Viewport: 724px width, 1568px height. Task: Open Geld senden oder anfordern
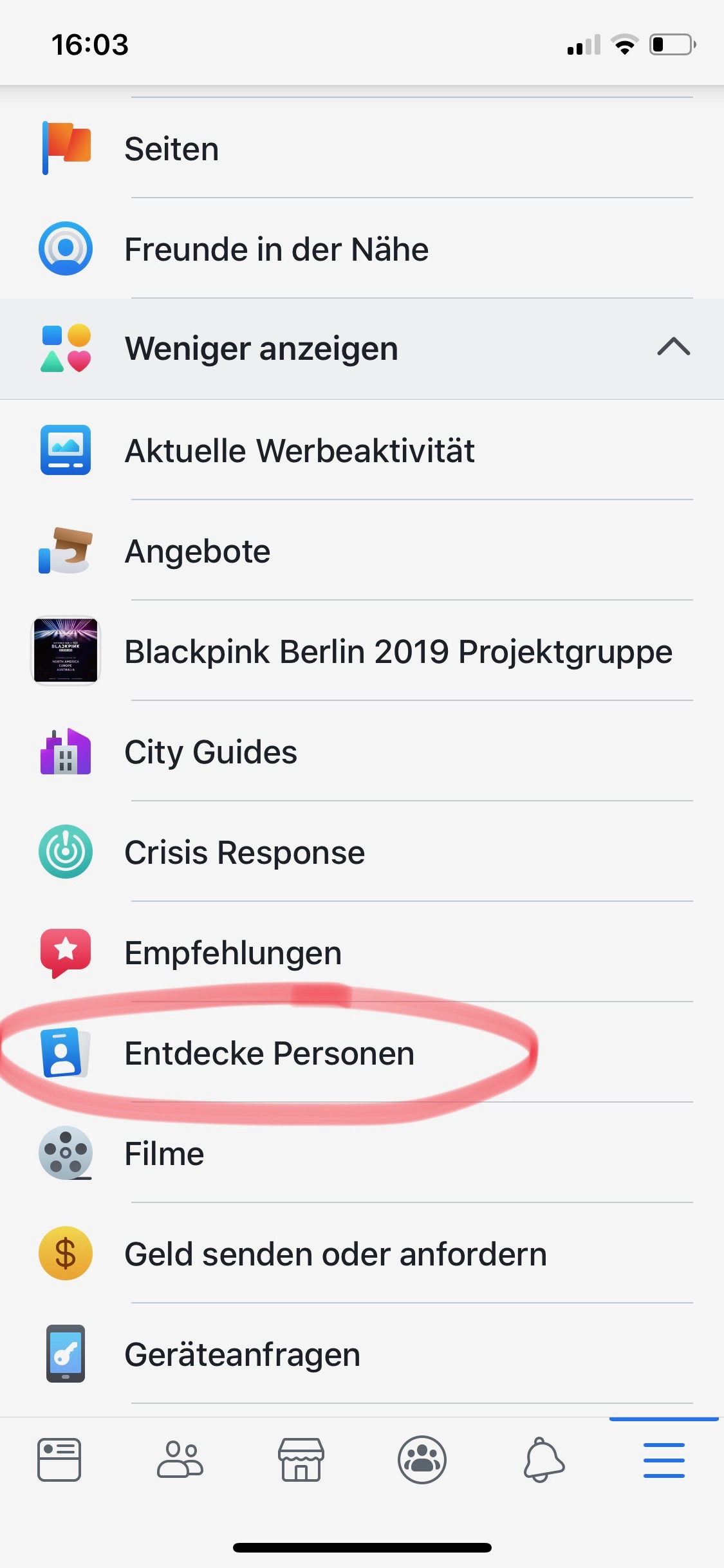pyautogui.click(x=335, y=1254)
